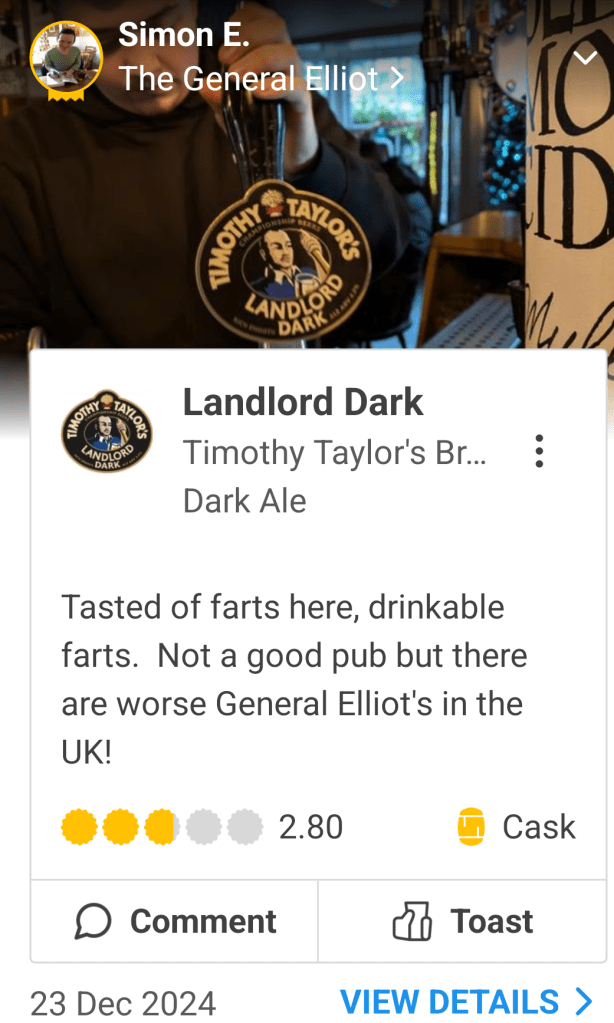Open the three-dot overflow menu
The height and width of the screenshot is (1023, 614).
coord(539,452)
